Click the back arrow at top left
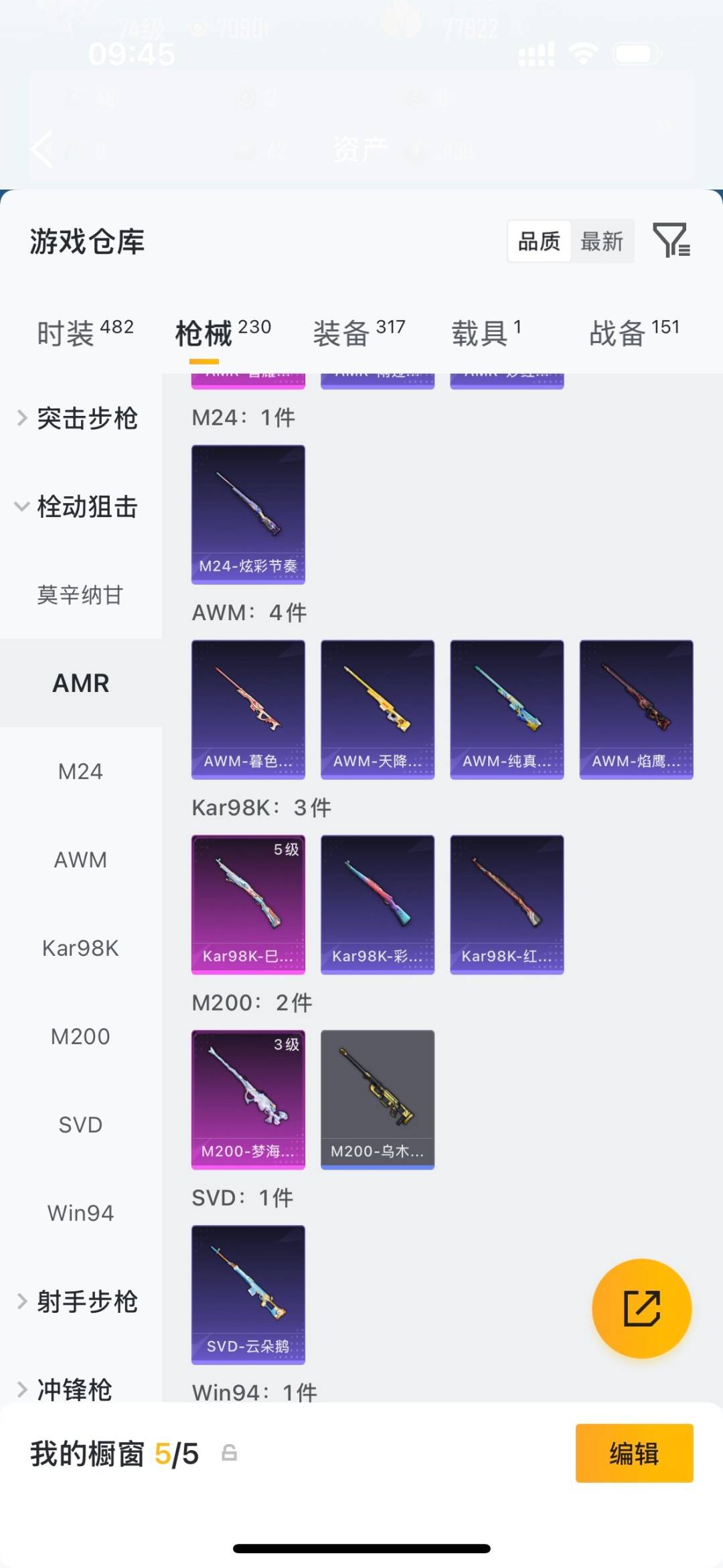 tap(42, 149)
